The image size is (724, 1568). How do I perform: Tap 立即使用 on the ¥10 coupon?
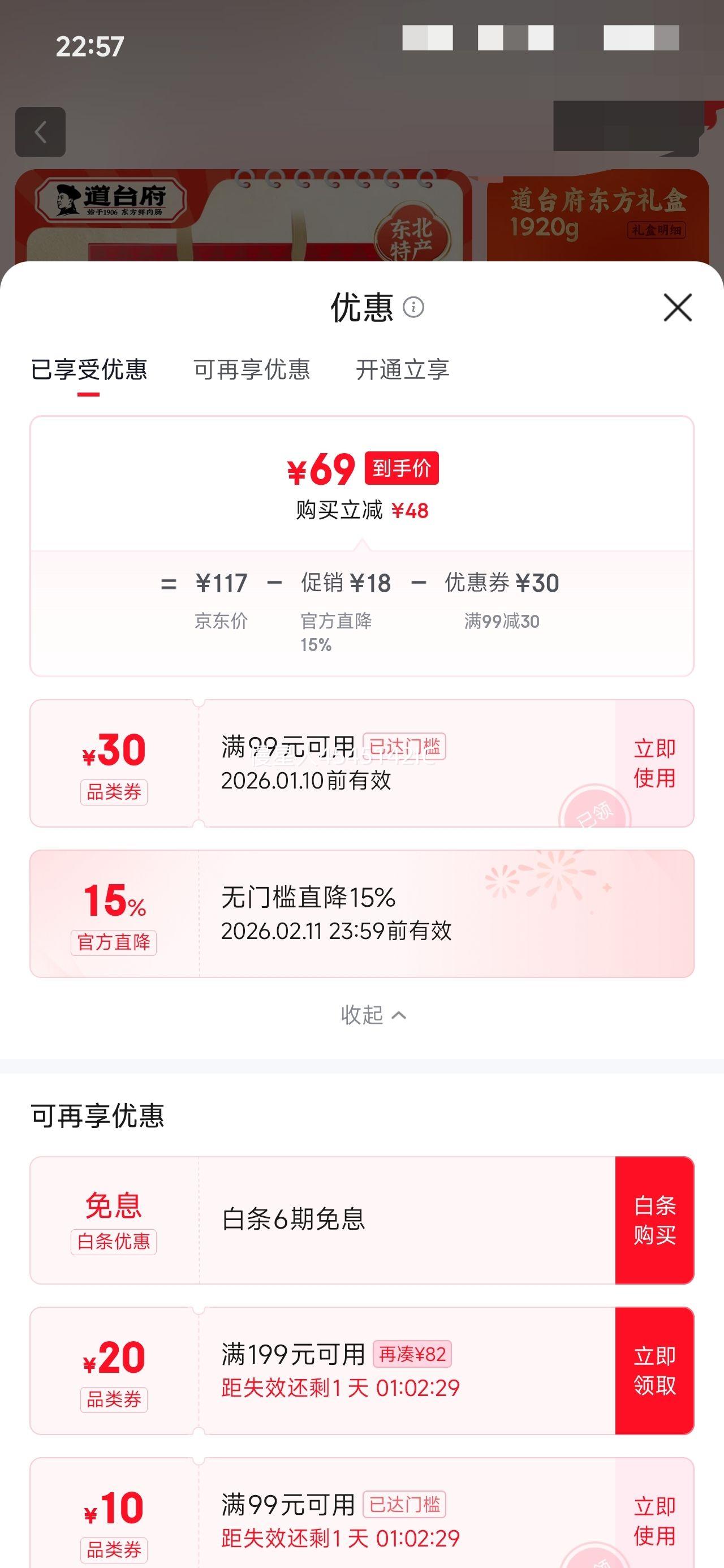pos(655,1522)
